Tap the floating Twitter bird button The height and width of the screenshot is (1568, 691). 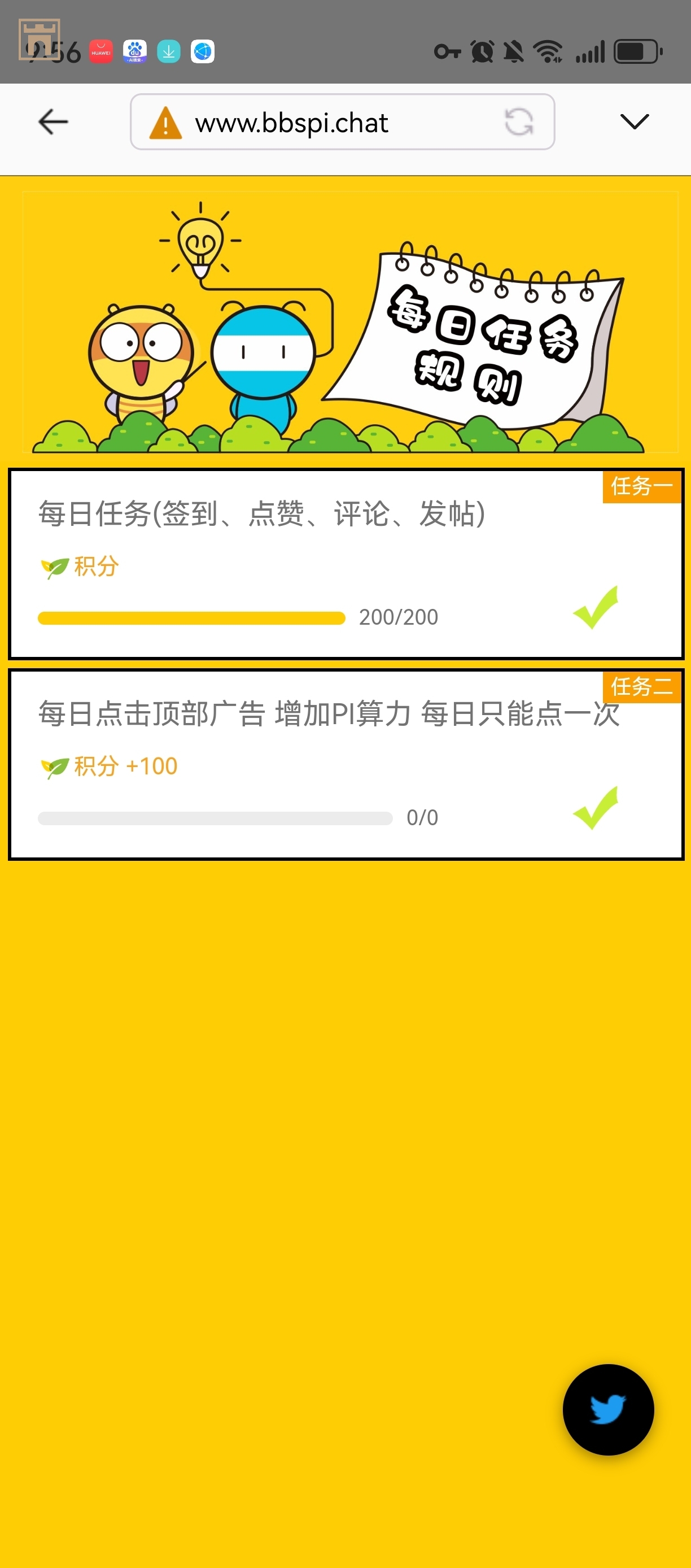tap(607, 1409)
